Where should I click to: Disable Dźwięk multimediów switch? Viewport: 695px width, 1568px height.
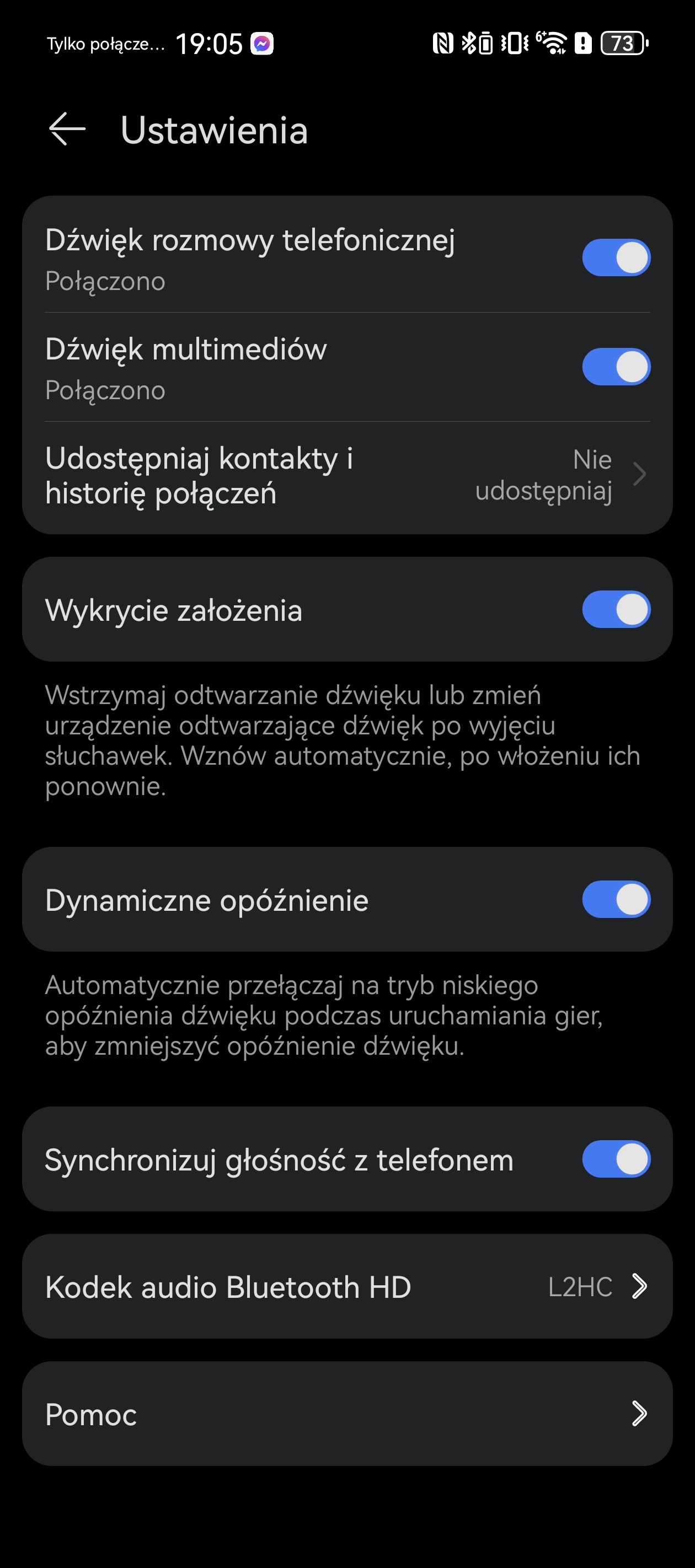pos(616,367)
